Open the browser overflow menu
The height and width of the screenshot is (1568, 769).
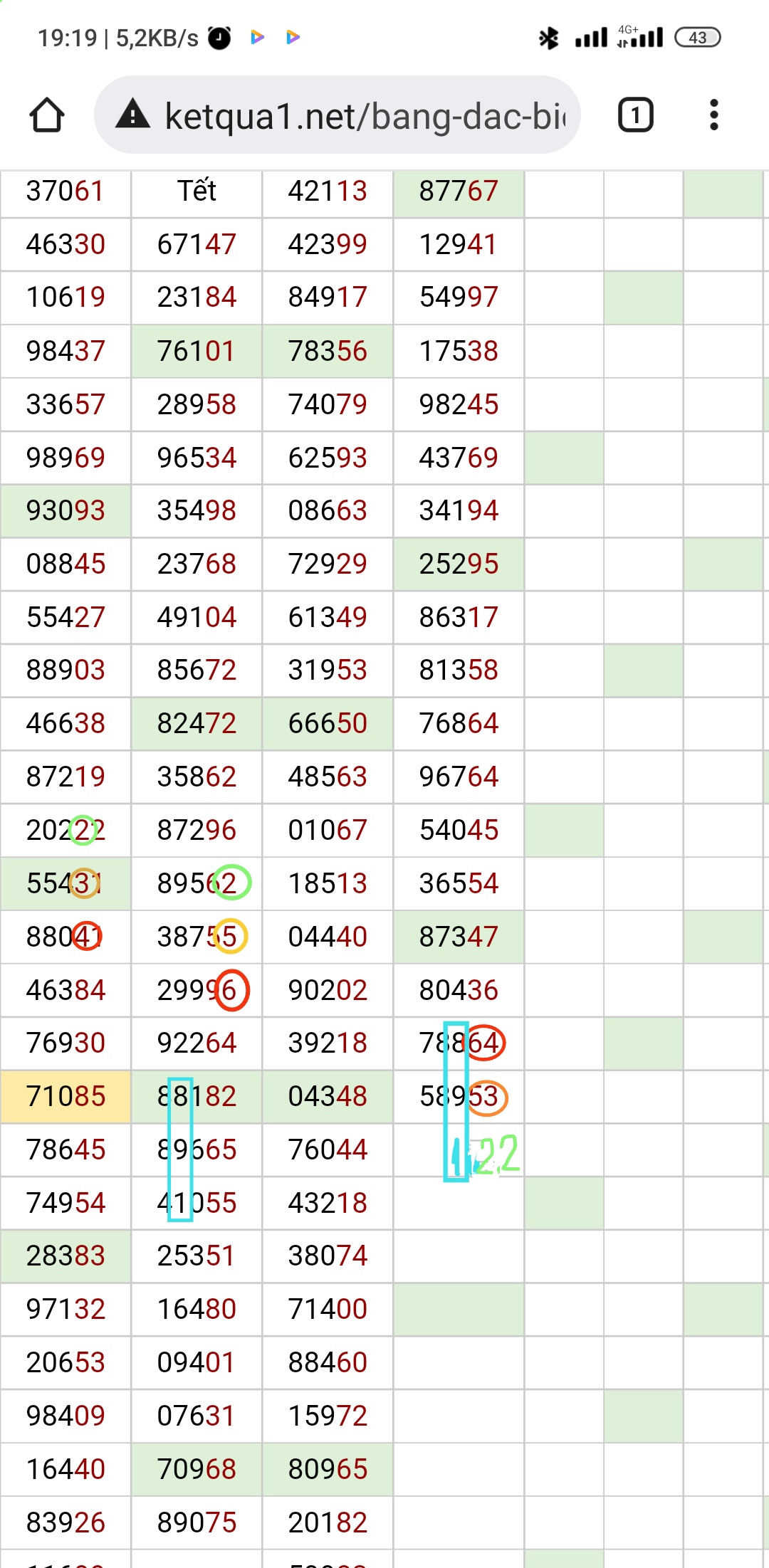(713, 115)
